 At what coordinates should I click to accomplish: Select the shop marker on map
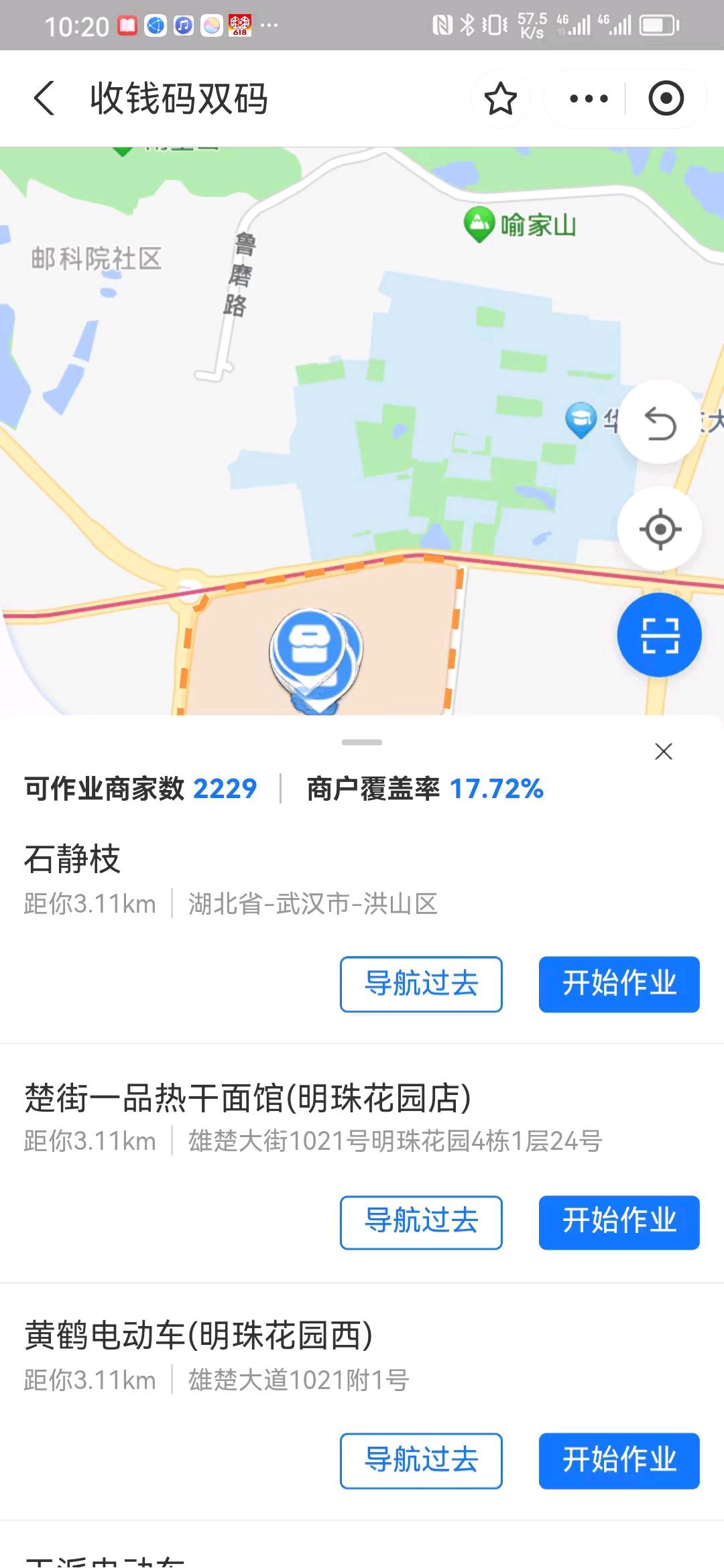310,648
